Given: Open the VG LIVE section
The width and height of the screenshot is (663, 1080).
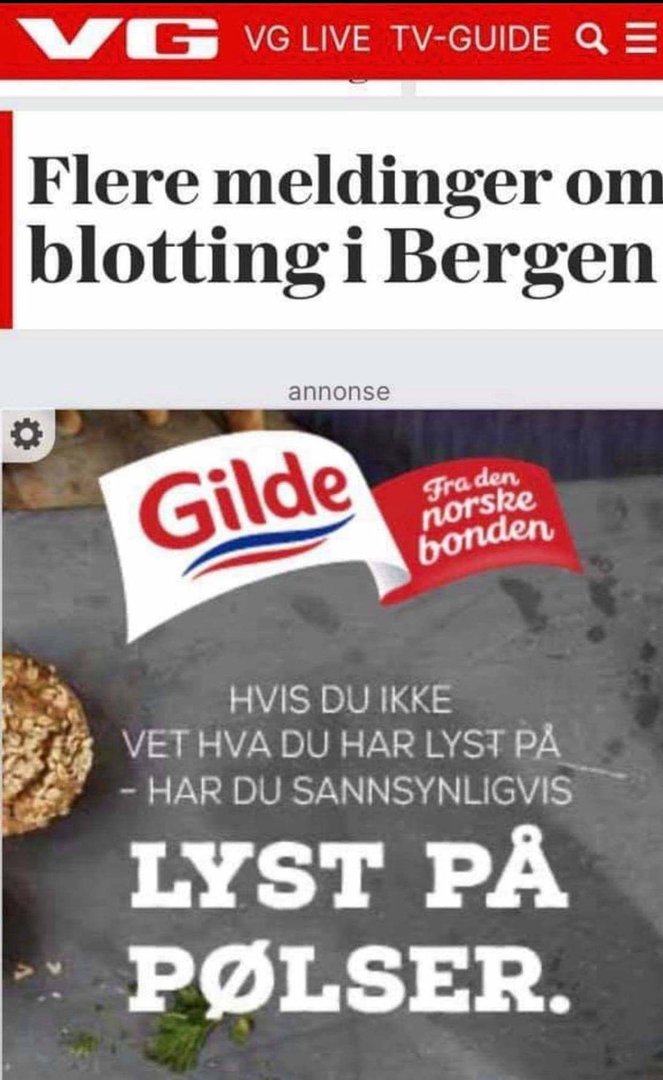Looking at the screenshot, I should [307, 39].
